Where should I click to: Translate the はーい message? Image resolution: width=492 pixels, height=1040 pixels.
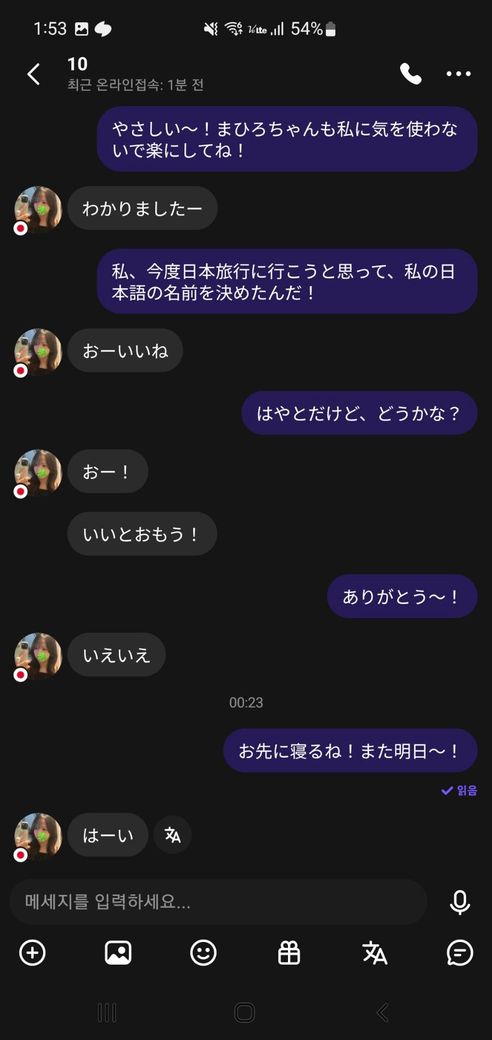pos(172,835)
